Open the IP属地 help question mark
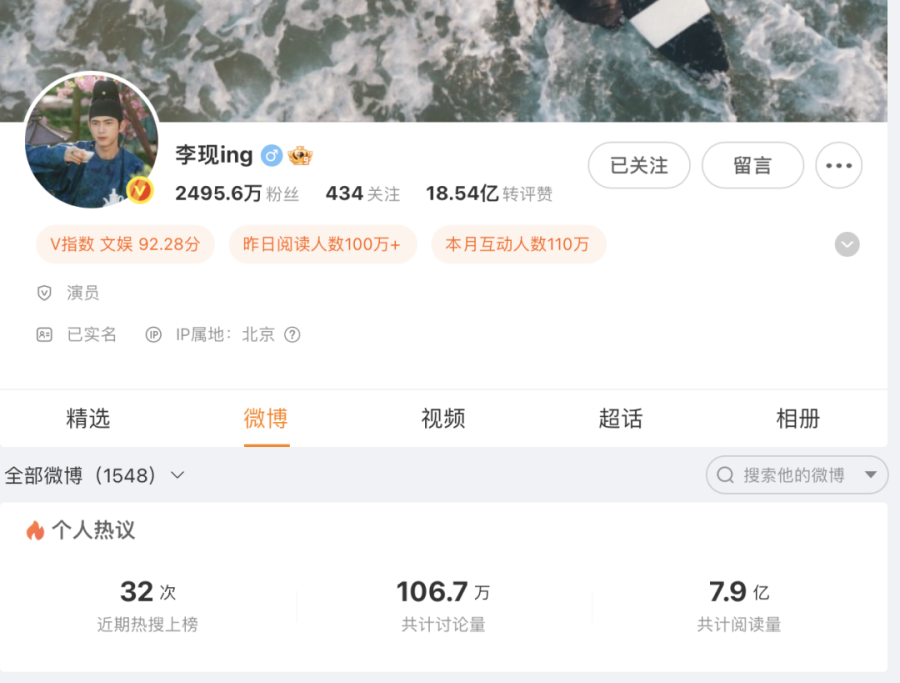The width and height of the screenshot is (900, 683). (x=292, y=335)
